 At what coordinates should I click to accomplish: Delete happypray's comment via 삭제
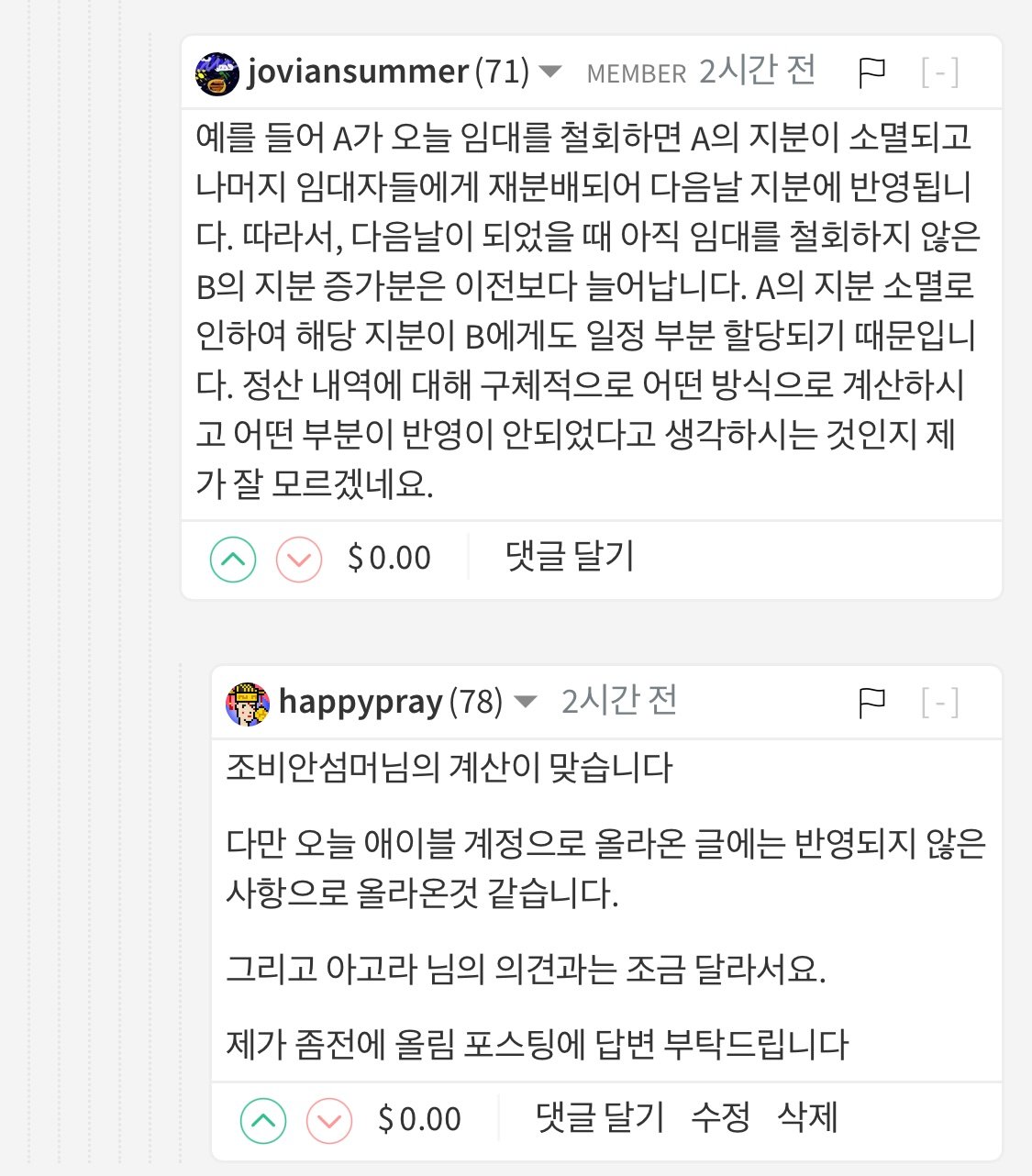[x=807, y=1118]
